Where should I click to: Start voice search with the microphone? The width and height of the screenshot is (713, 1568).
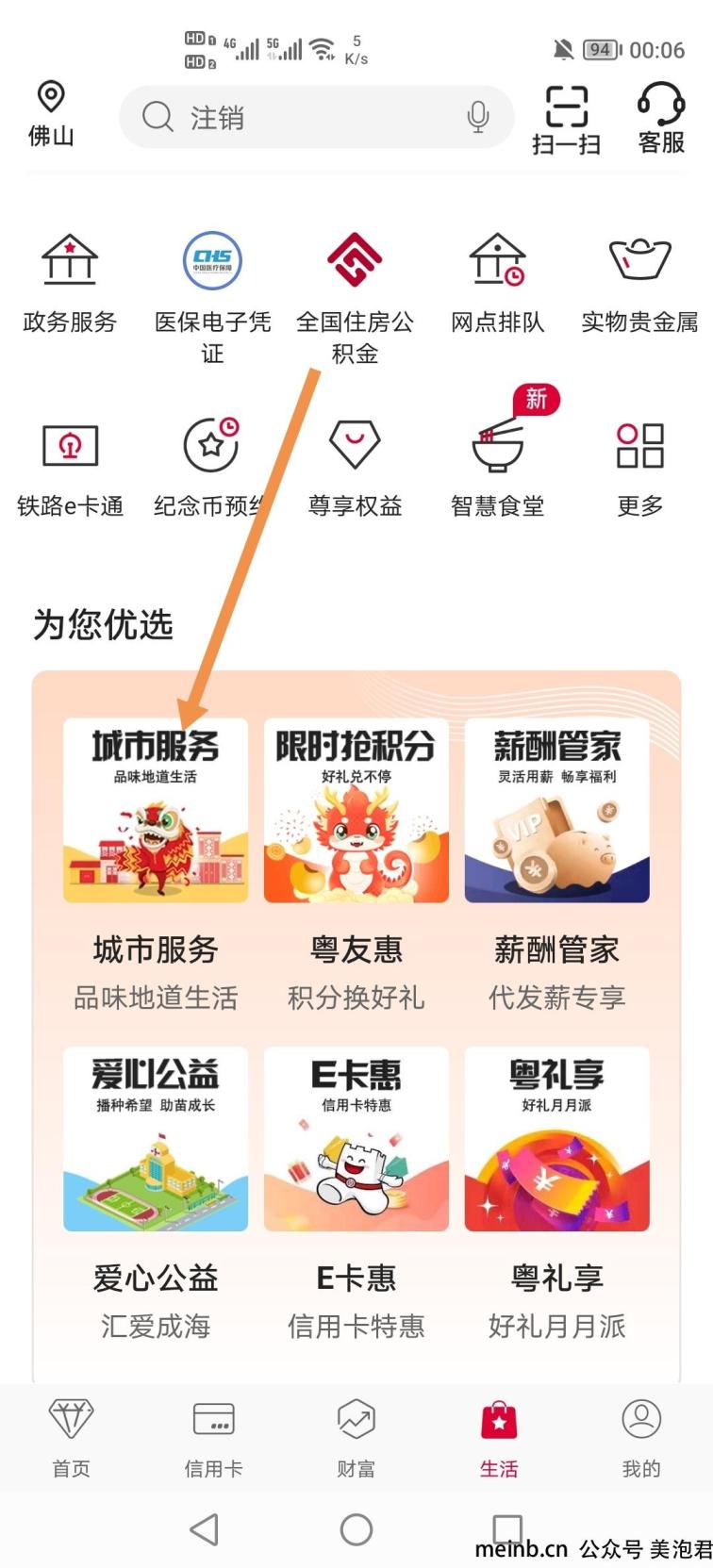(x=478, y=118)
